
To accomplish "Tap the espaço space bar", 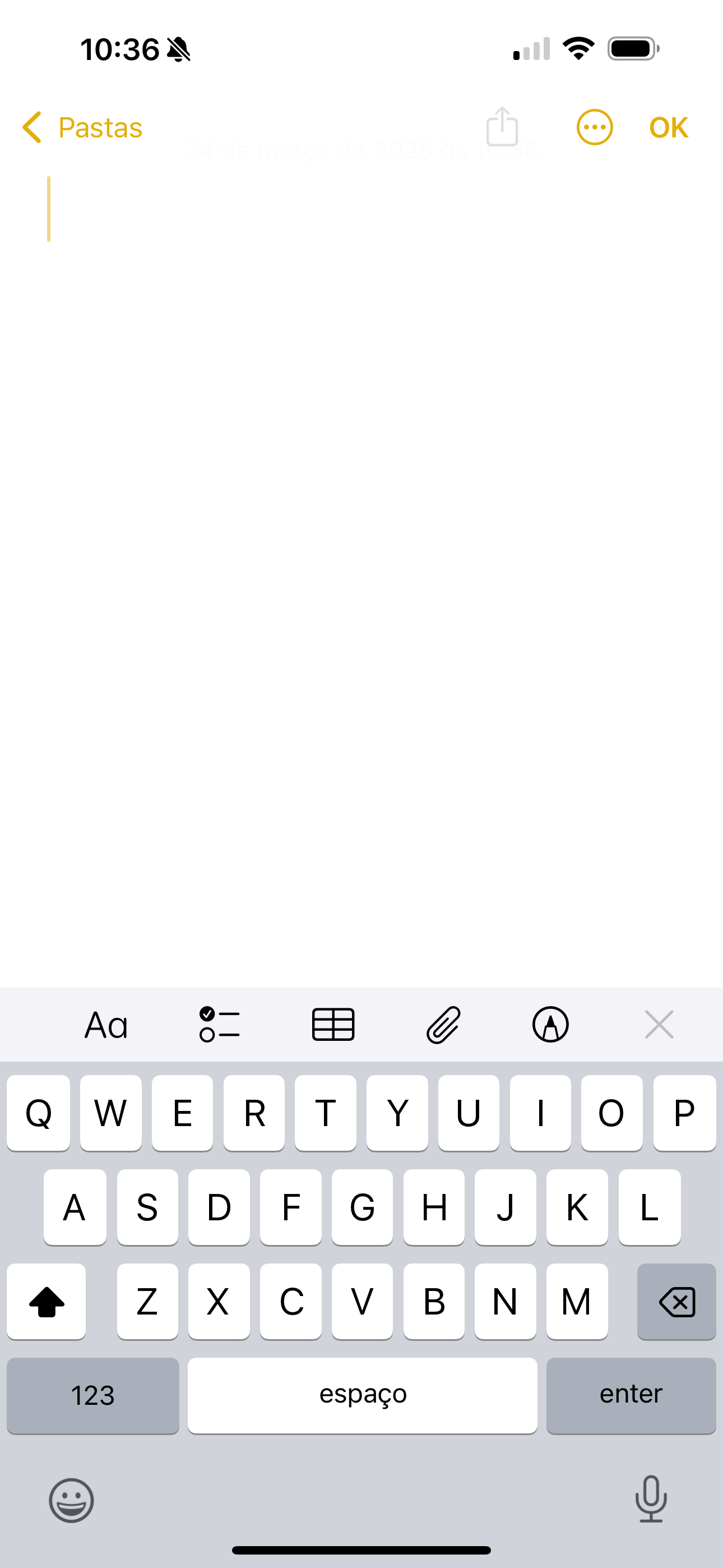I will [x=363, y=1395].
